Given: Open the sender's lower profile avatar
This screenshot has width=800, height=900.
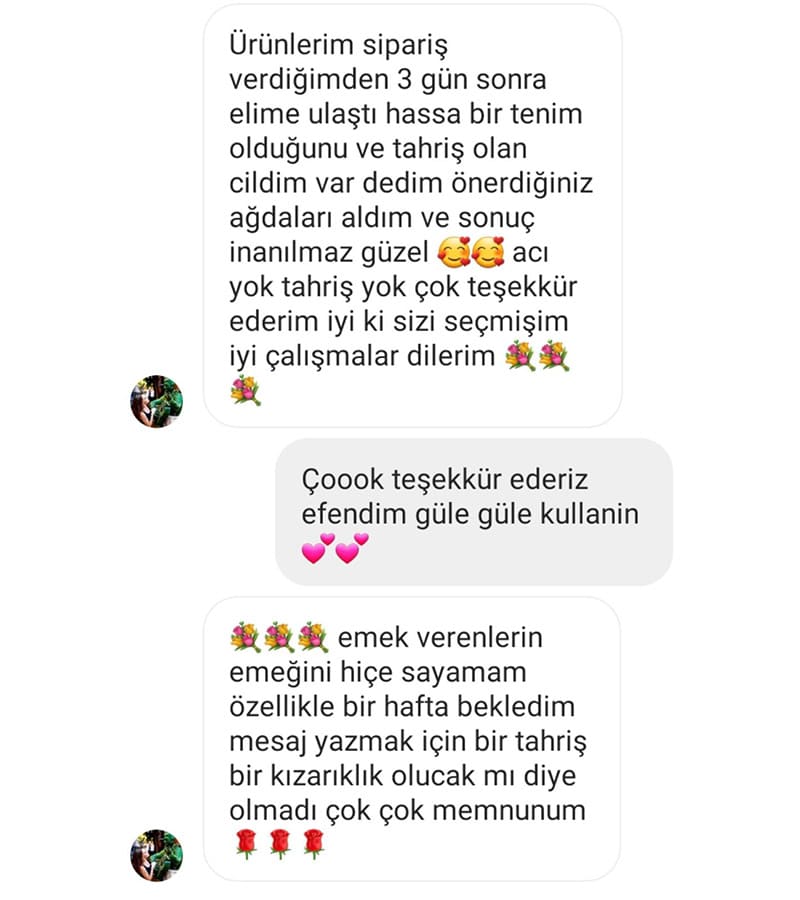Looking at the screenshot, I should [x=157, y=852].
